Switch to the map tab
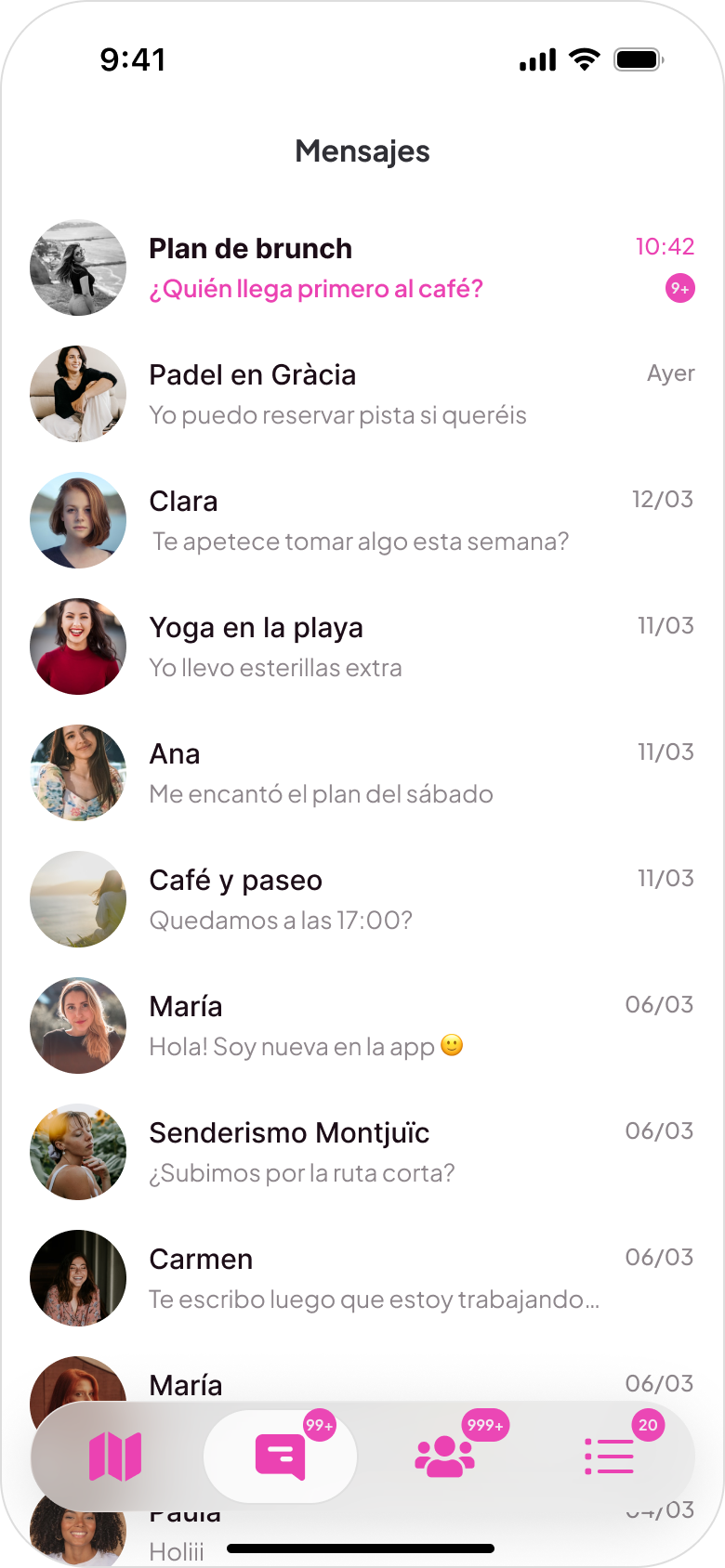Image resolution: width=725 pixels, height=1568 pixels. (115, 1456)
